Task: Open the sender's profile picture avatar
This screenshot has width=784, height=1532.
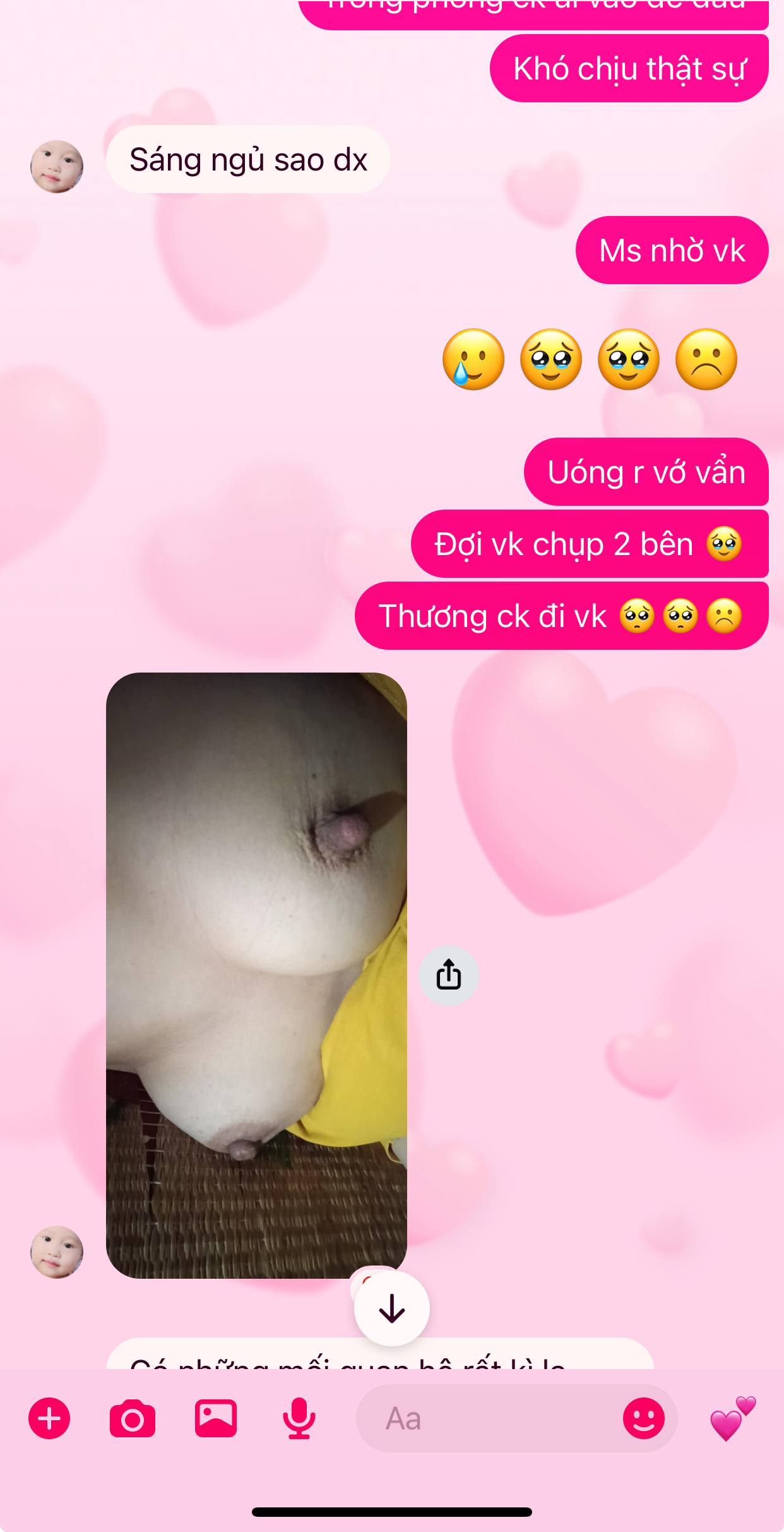Action: pos(57,1252)
